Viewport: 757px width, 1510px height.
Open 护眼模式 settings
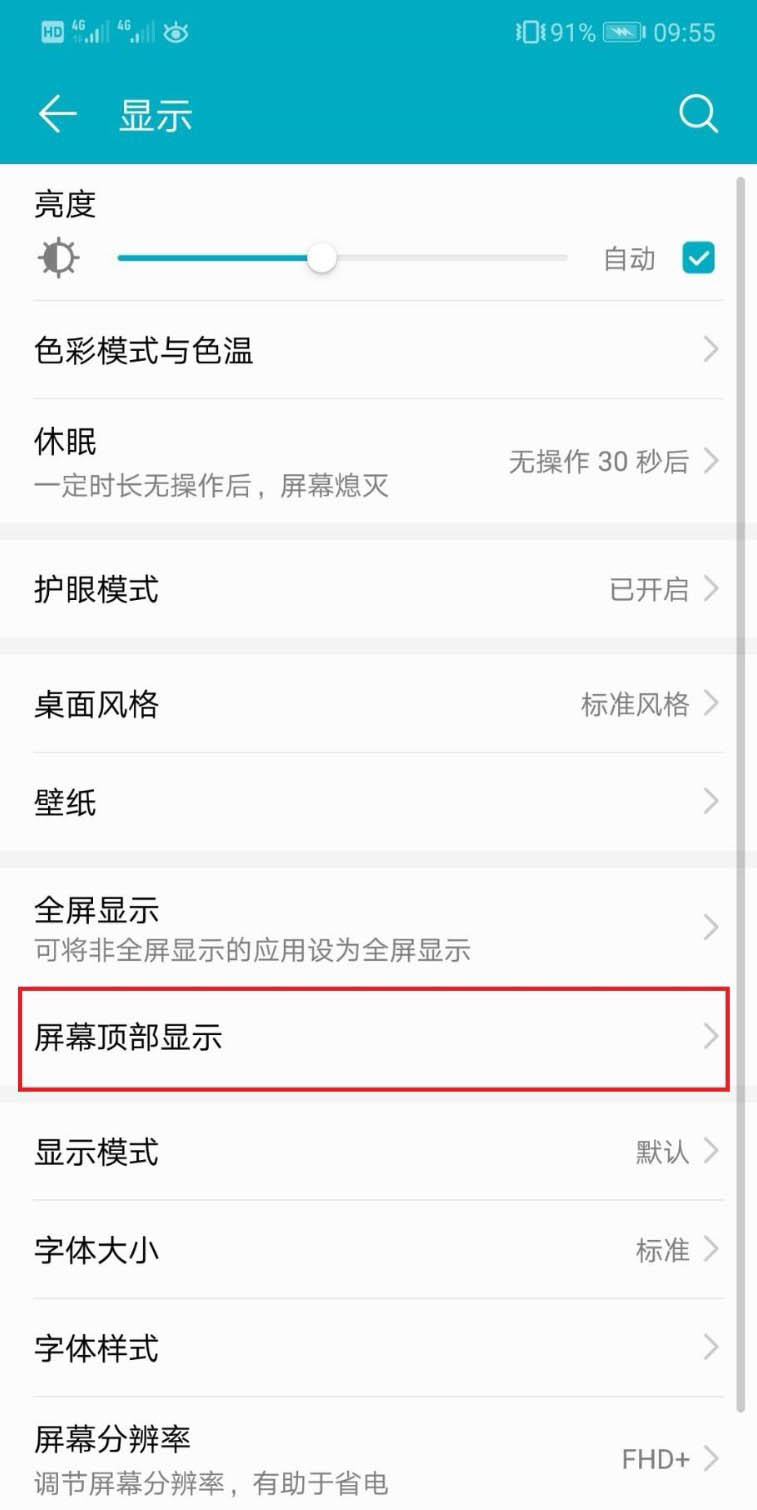pyautogui.click(x=378, y=590)
